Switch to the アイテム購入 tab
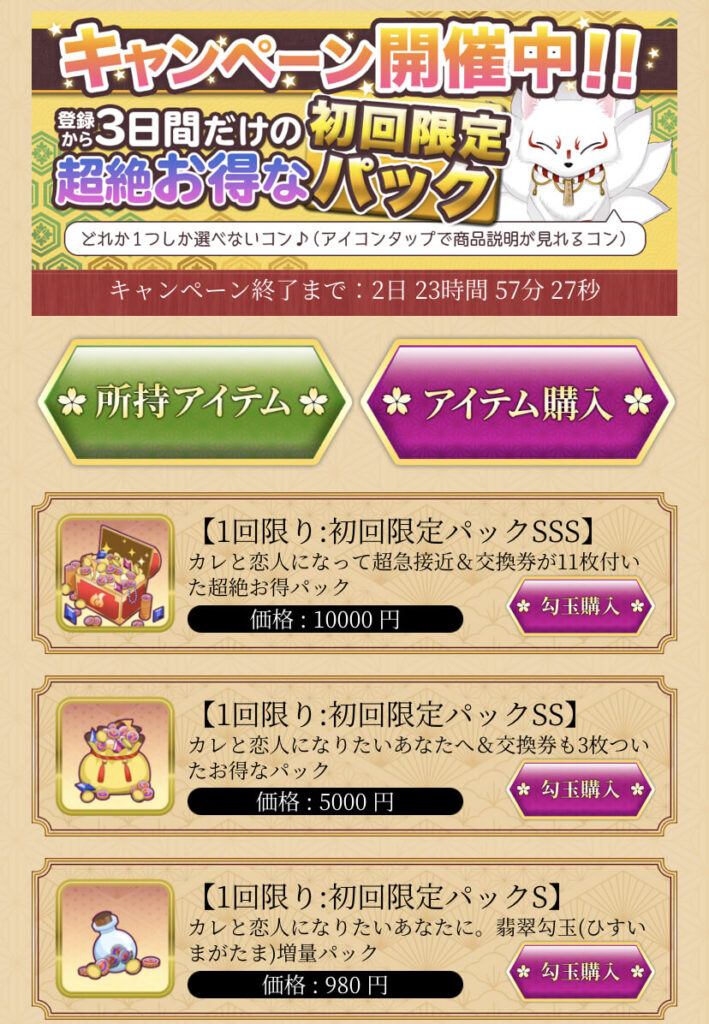The height and width of the screenshot is (1024, 709). click(517, 402)
